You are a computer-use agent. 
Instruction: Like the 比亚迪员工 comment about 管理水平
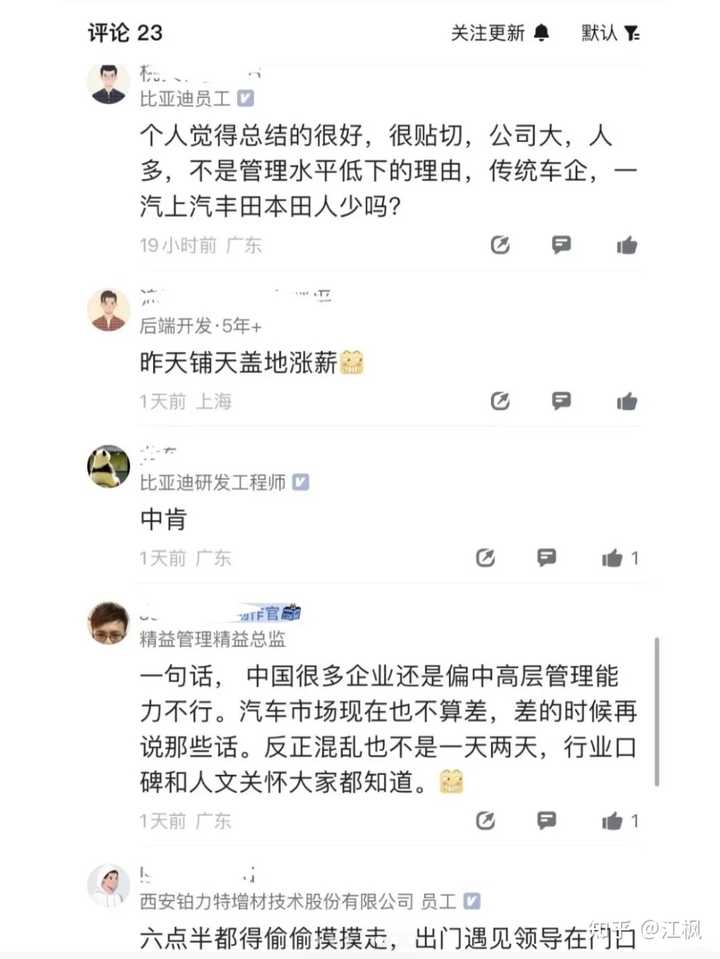pyautogui.click(x=627, y=245)
